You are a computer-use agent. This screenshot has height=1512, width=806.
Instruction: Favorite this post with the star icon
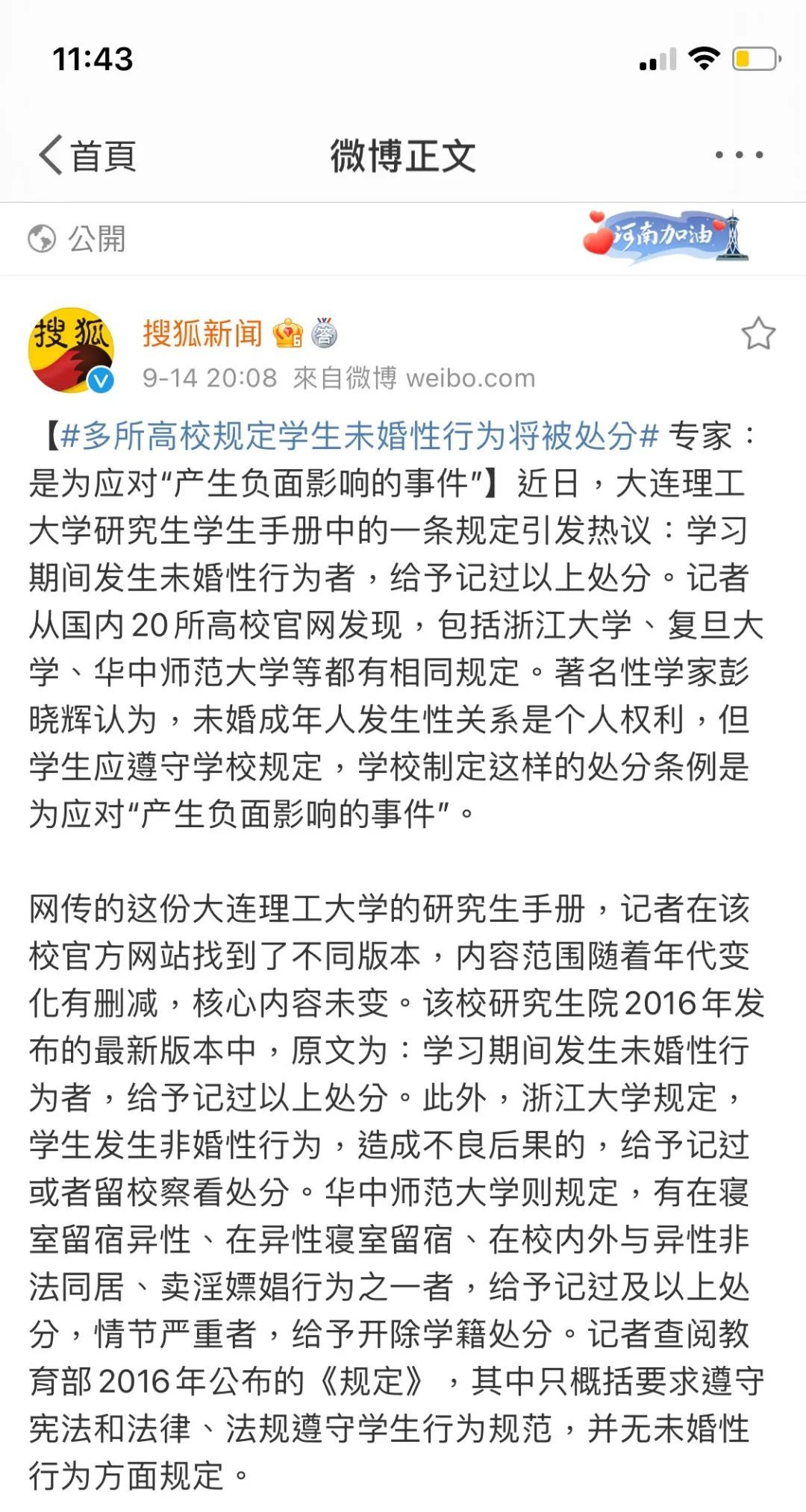(x=757, y=333)
